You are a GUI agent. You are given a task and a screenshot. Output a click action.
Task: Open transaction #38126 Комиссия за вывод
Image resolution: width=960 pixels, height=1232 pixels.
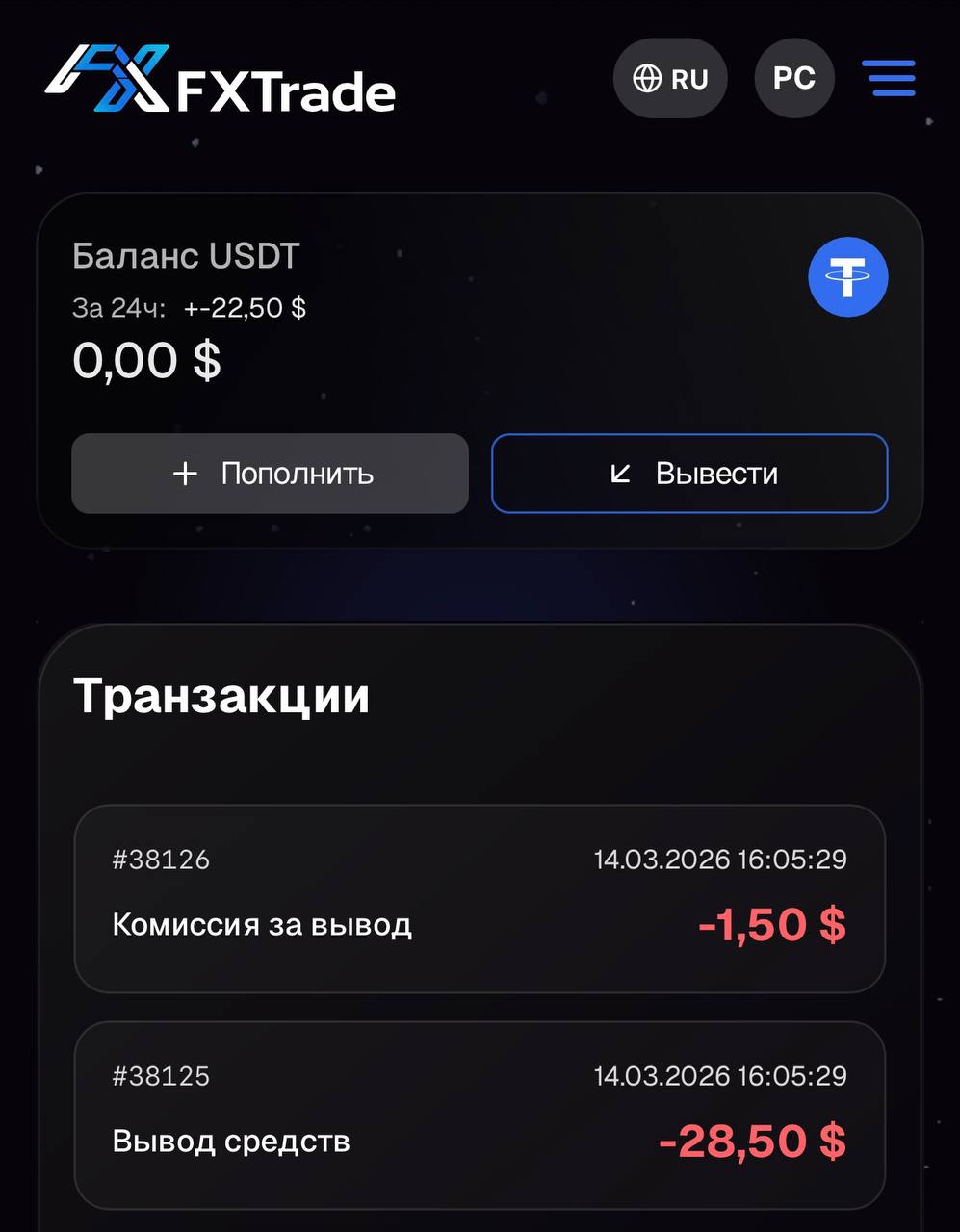480,898
